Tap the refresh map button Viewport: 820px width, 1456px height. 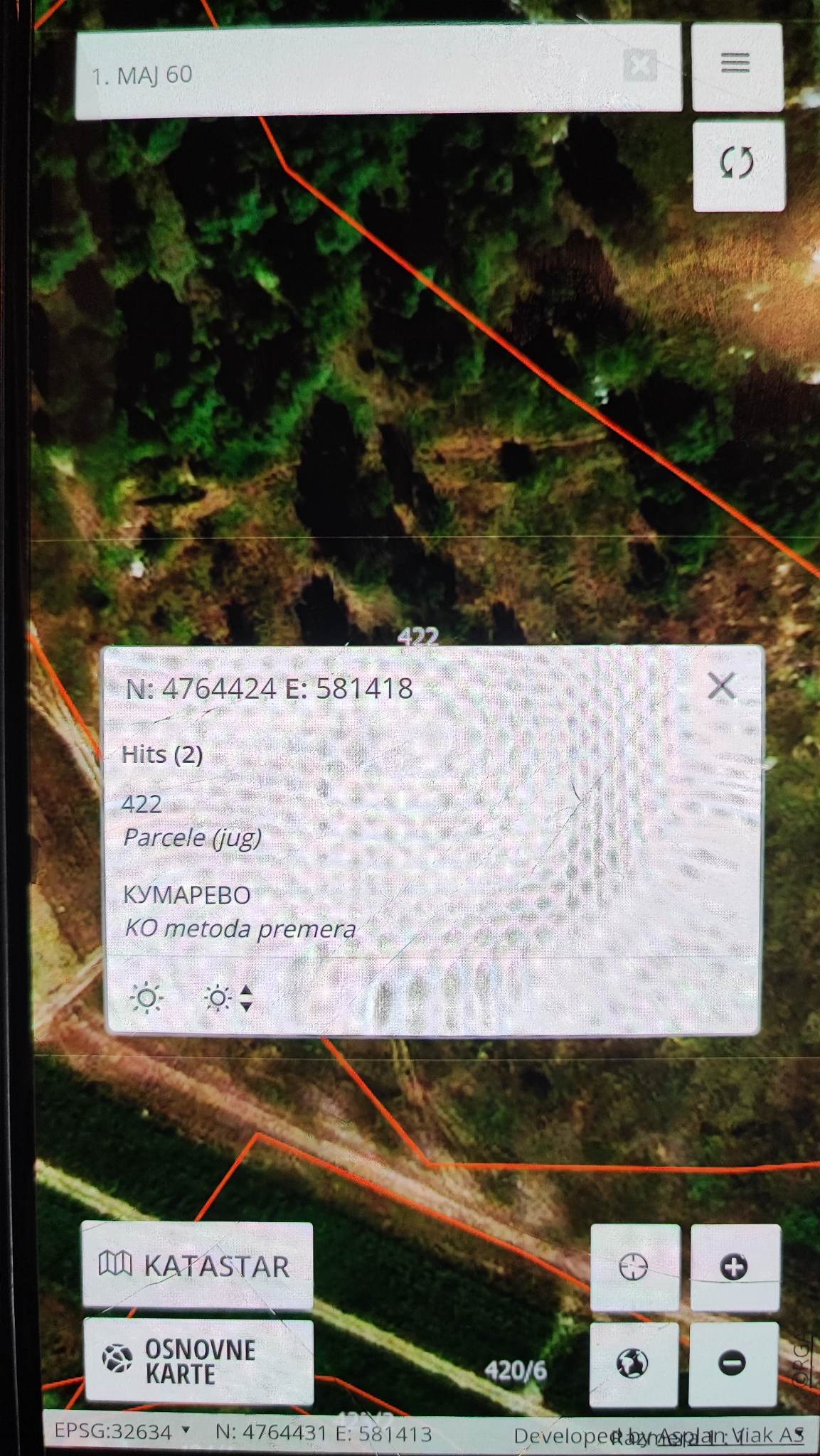coord(737,163)
